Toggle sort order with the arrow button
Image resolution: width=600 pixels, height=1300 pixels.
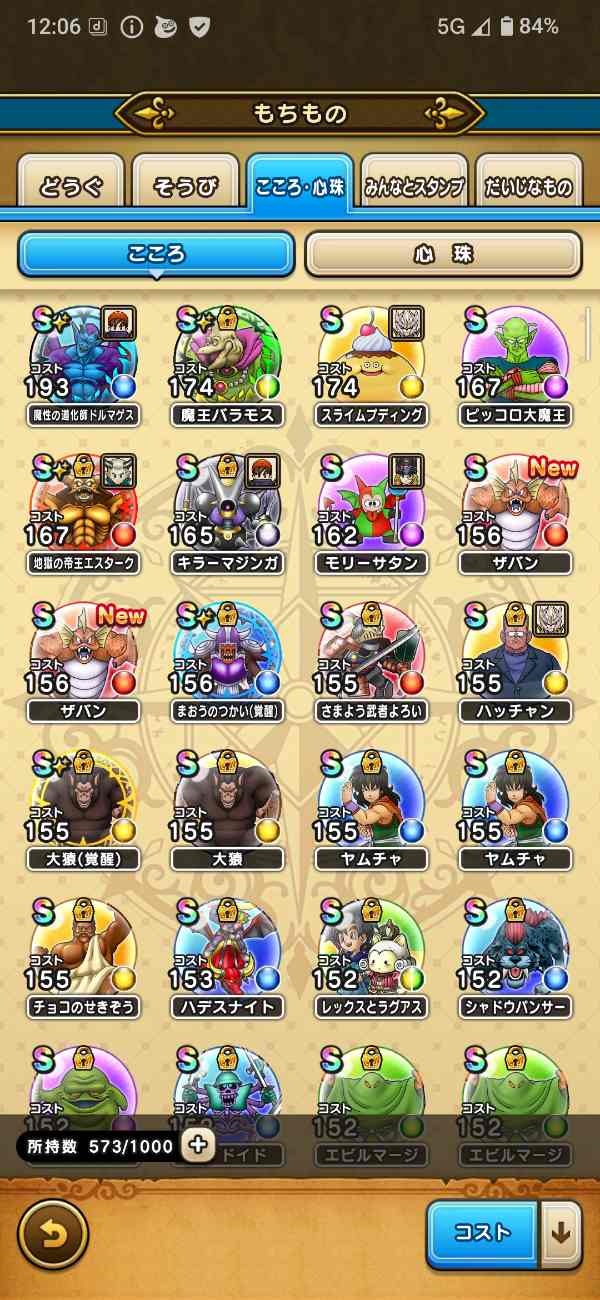pos(561,1233)
